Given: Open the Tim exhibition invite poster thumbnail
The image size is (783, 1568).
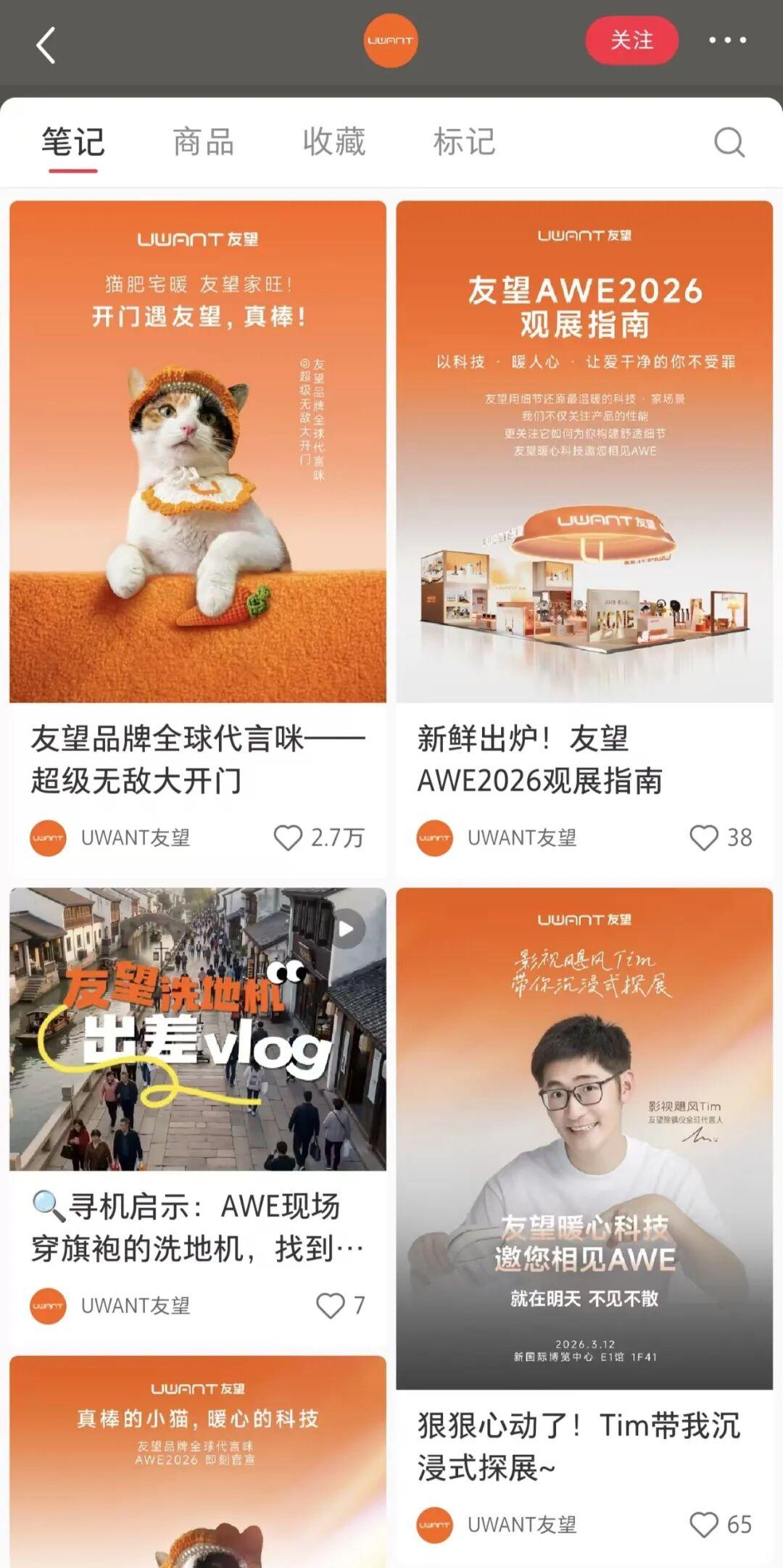Looking at the screenshot, I should click(587, 1130).
